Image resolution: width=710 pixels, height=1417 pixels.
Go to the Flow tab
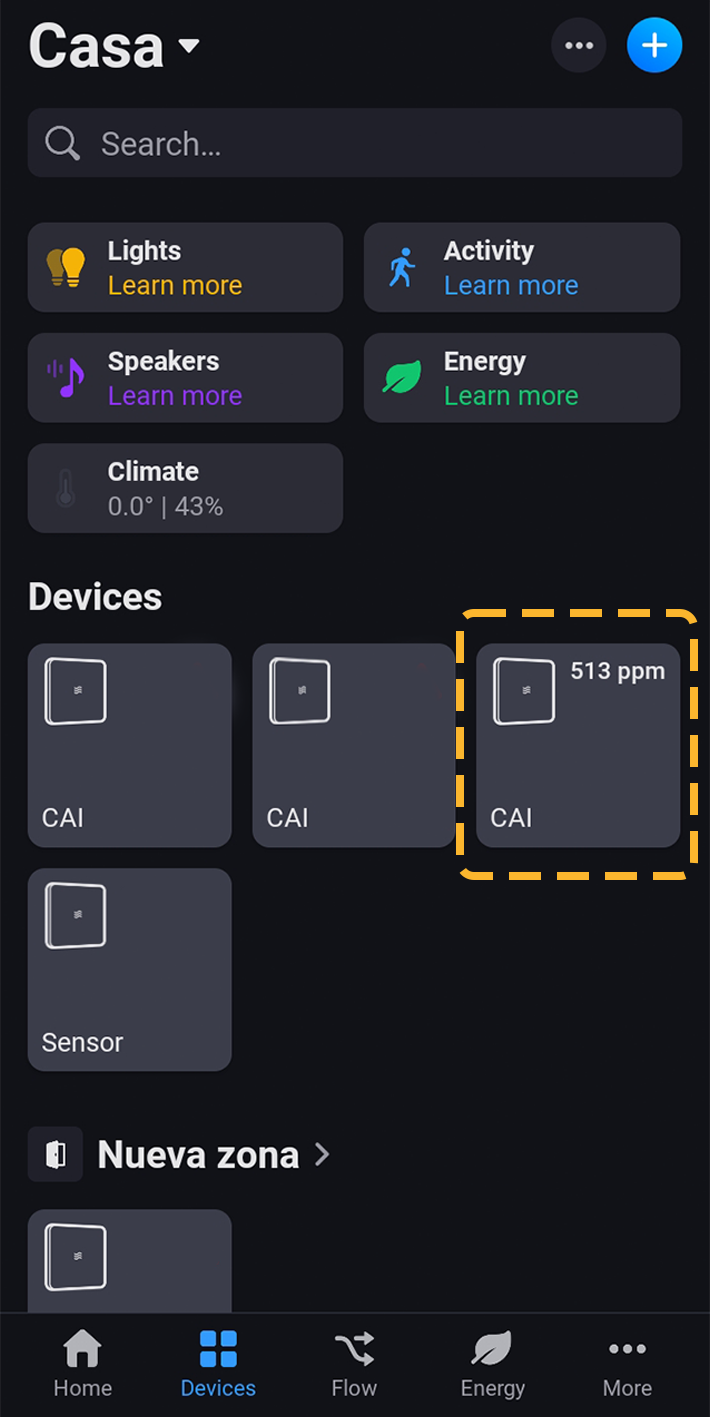[x=354, y=1364]
